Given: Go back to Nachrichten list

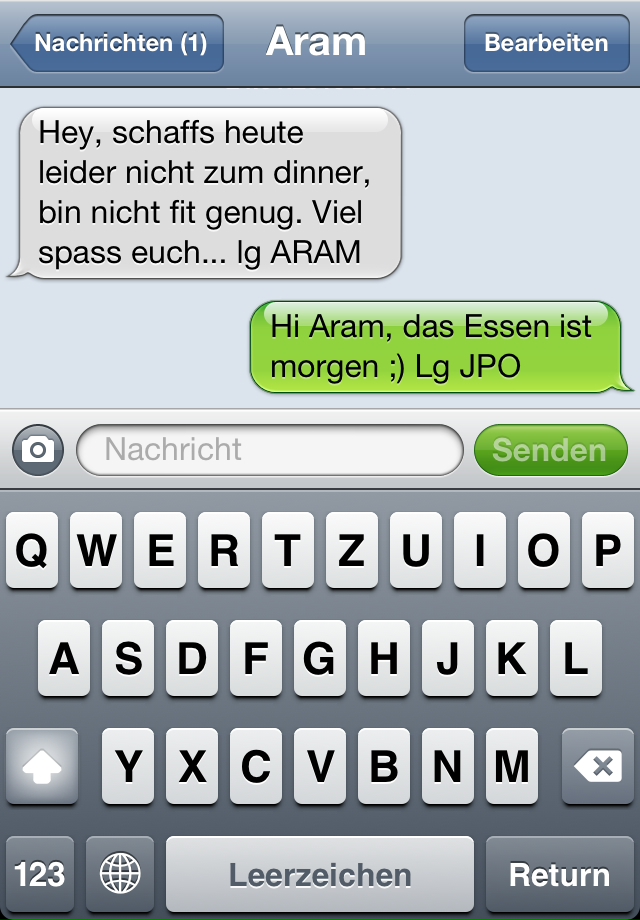Looking at the screenshot, I should [117, 44].
